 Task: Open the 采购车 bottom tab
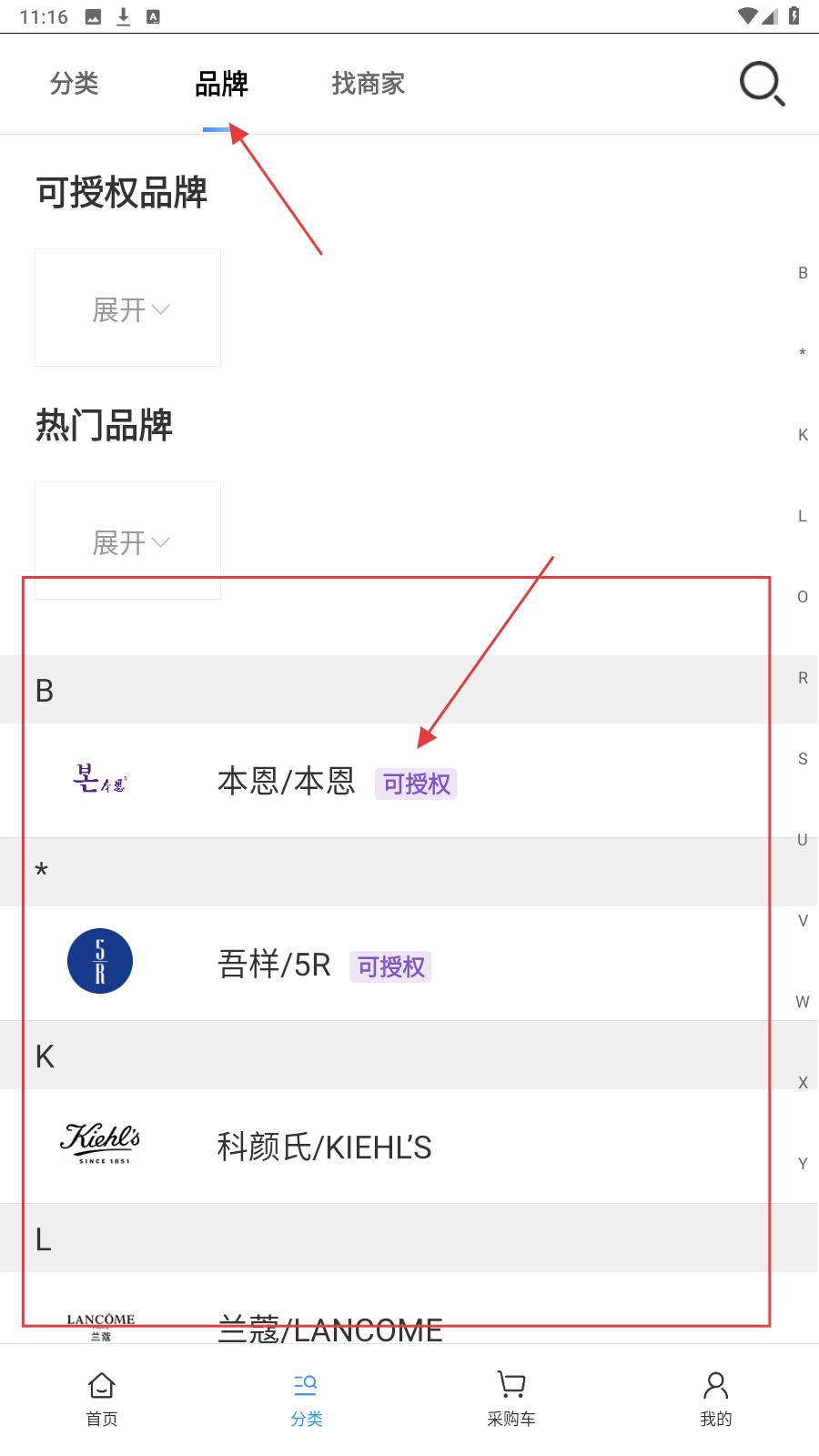[511, 1399]
